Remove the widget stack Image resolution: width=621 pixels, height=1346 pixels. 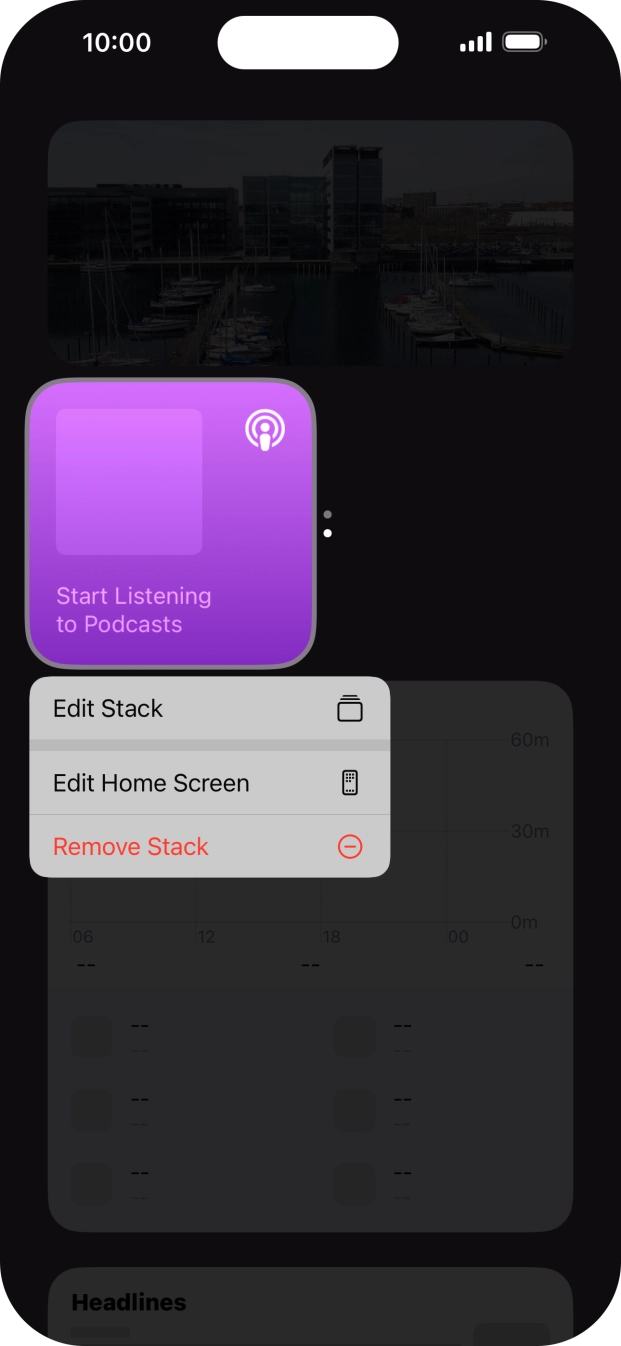(x=209, y=846)
